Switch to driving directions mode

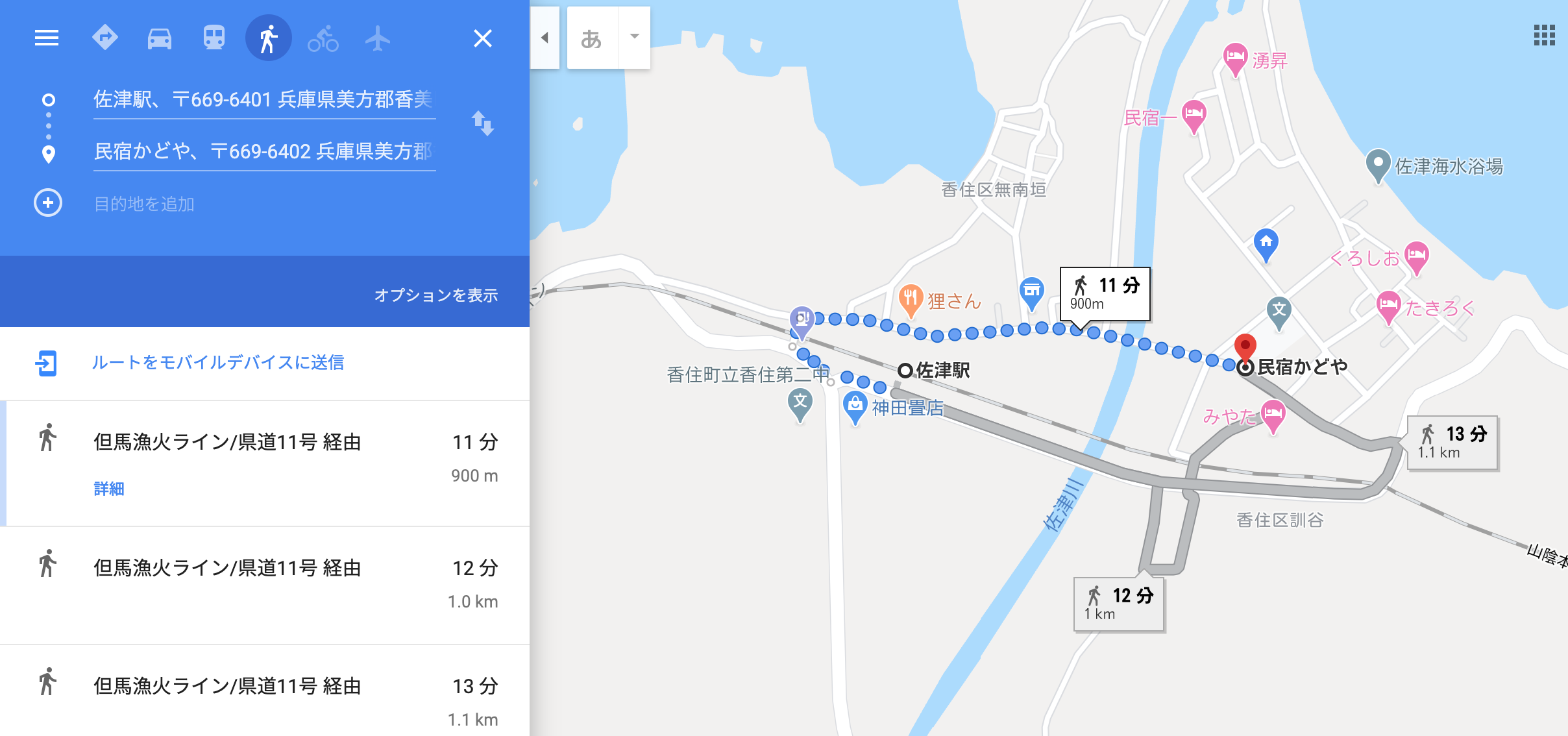click(x=159, y=38)
